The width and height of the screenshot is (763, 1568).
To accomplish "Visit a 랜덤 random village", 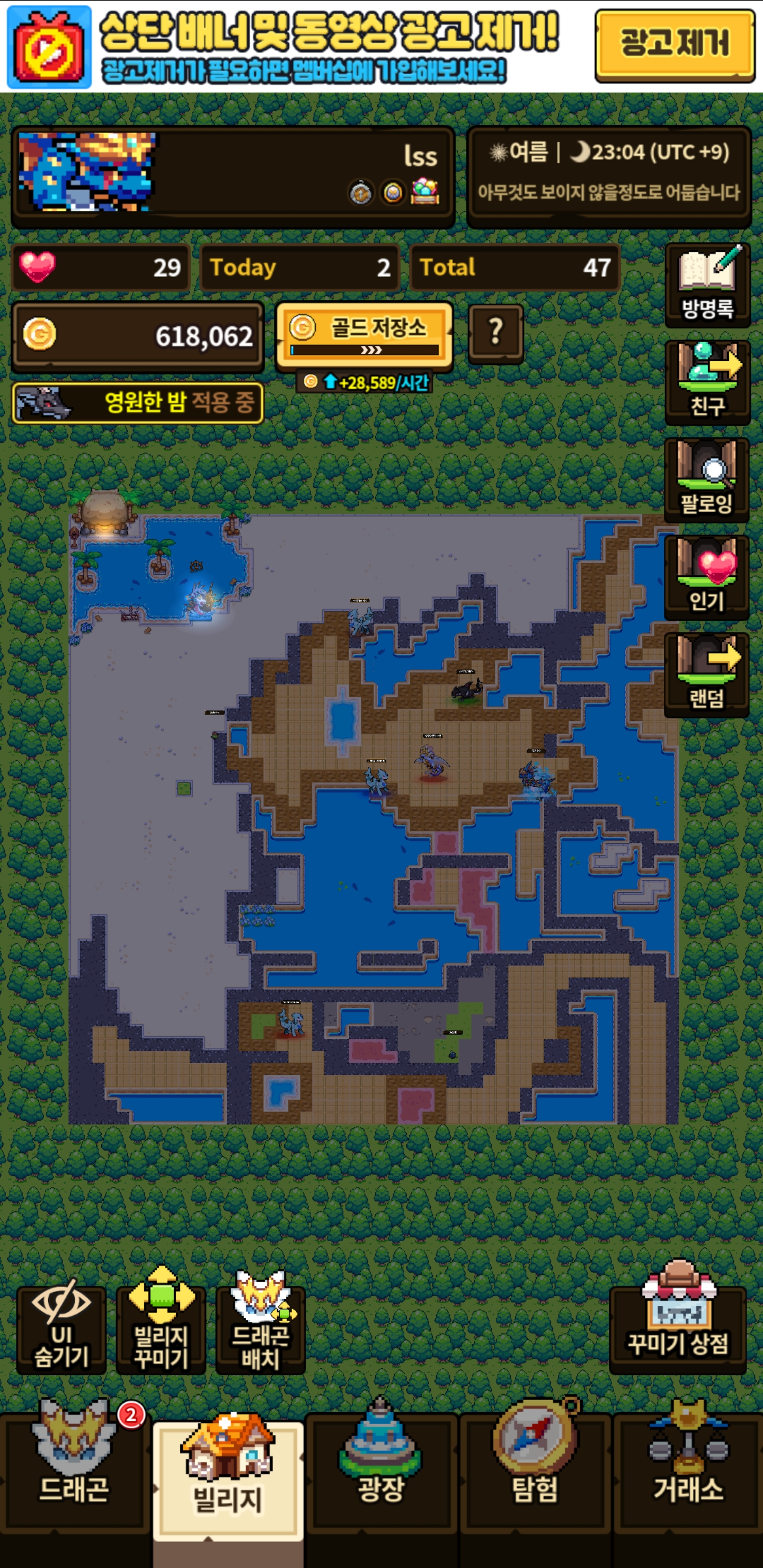I will [x=706, y=674].
